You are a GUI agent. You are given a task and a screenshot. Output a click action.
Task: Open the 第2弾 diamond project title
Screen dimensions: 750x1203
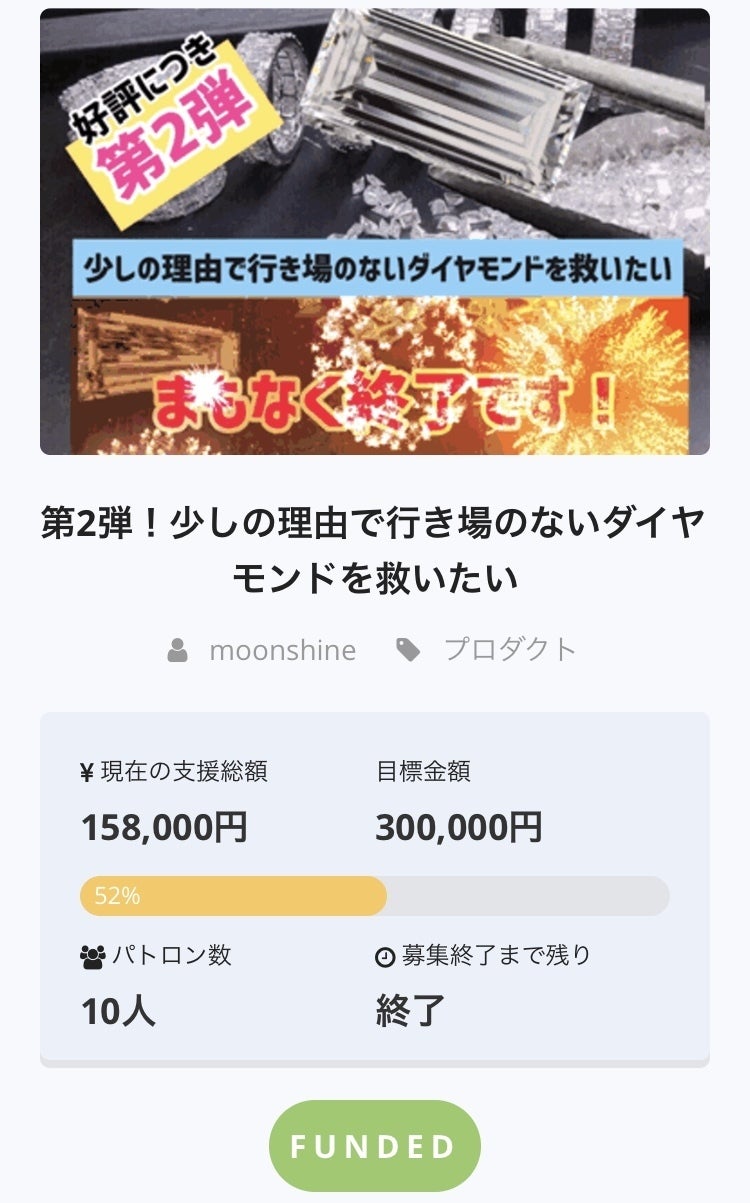point(375,550)
